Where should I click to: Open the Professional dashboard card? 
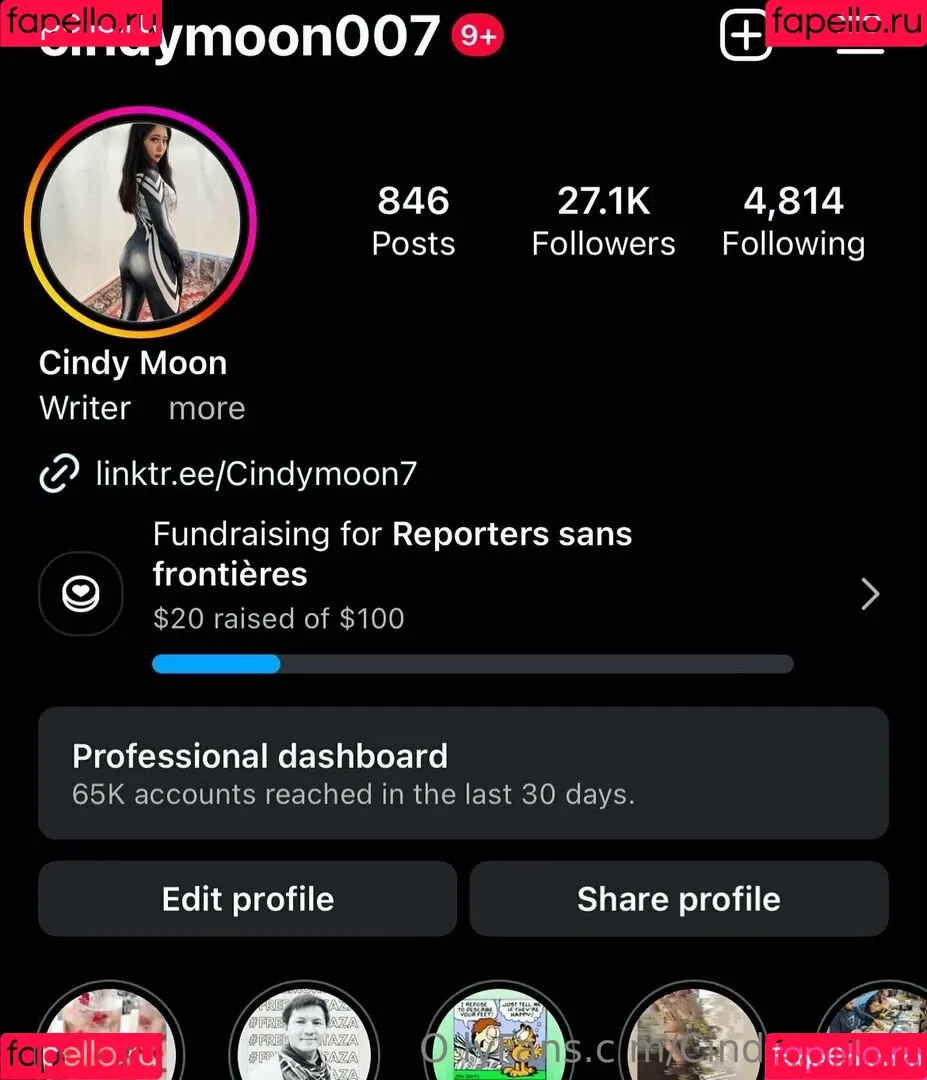coord(463,773)
